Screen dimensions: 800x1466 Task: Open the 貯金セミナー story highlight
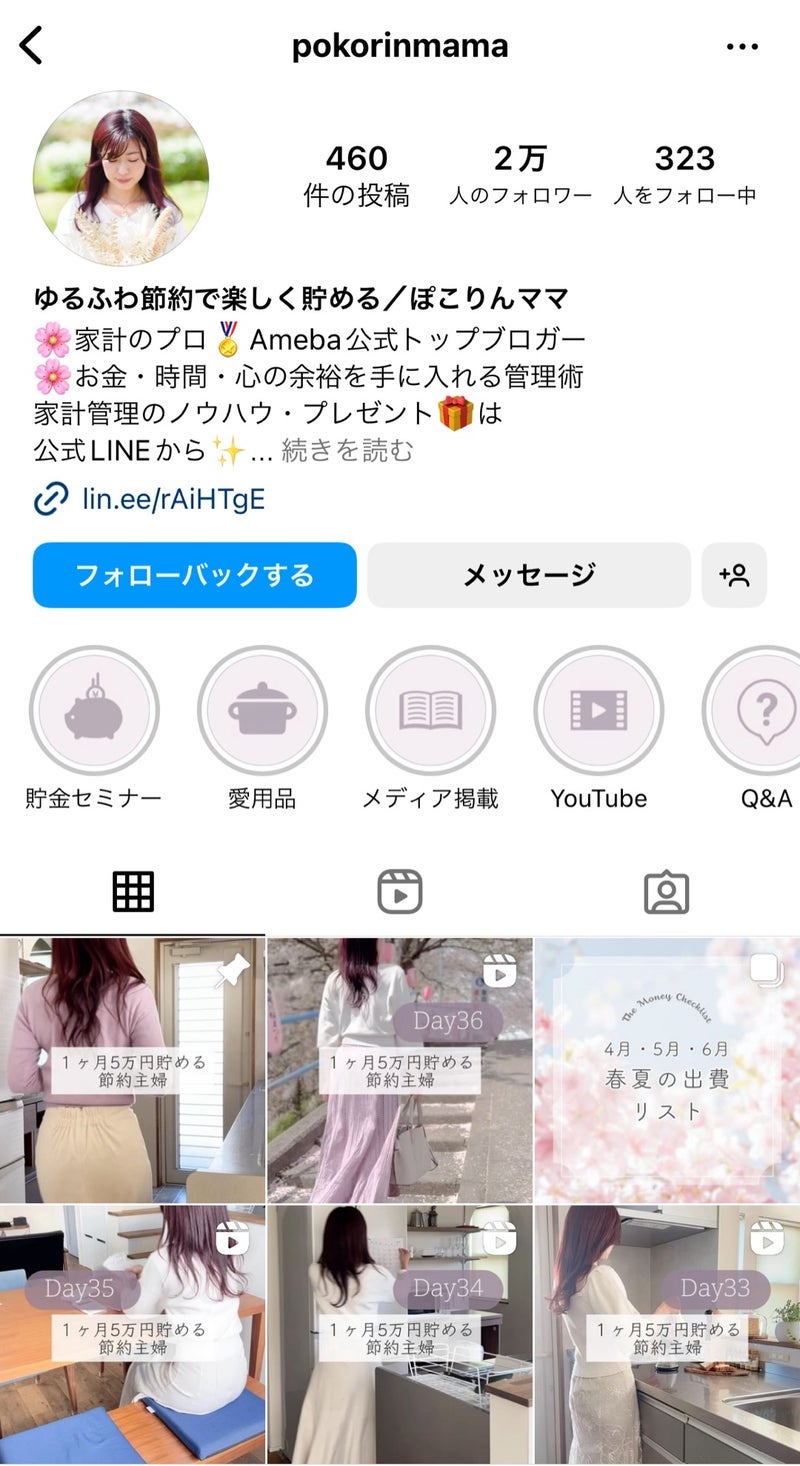(94, 711)
